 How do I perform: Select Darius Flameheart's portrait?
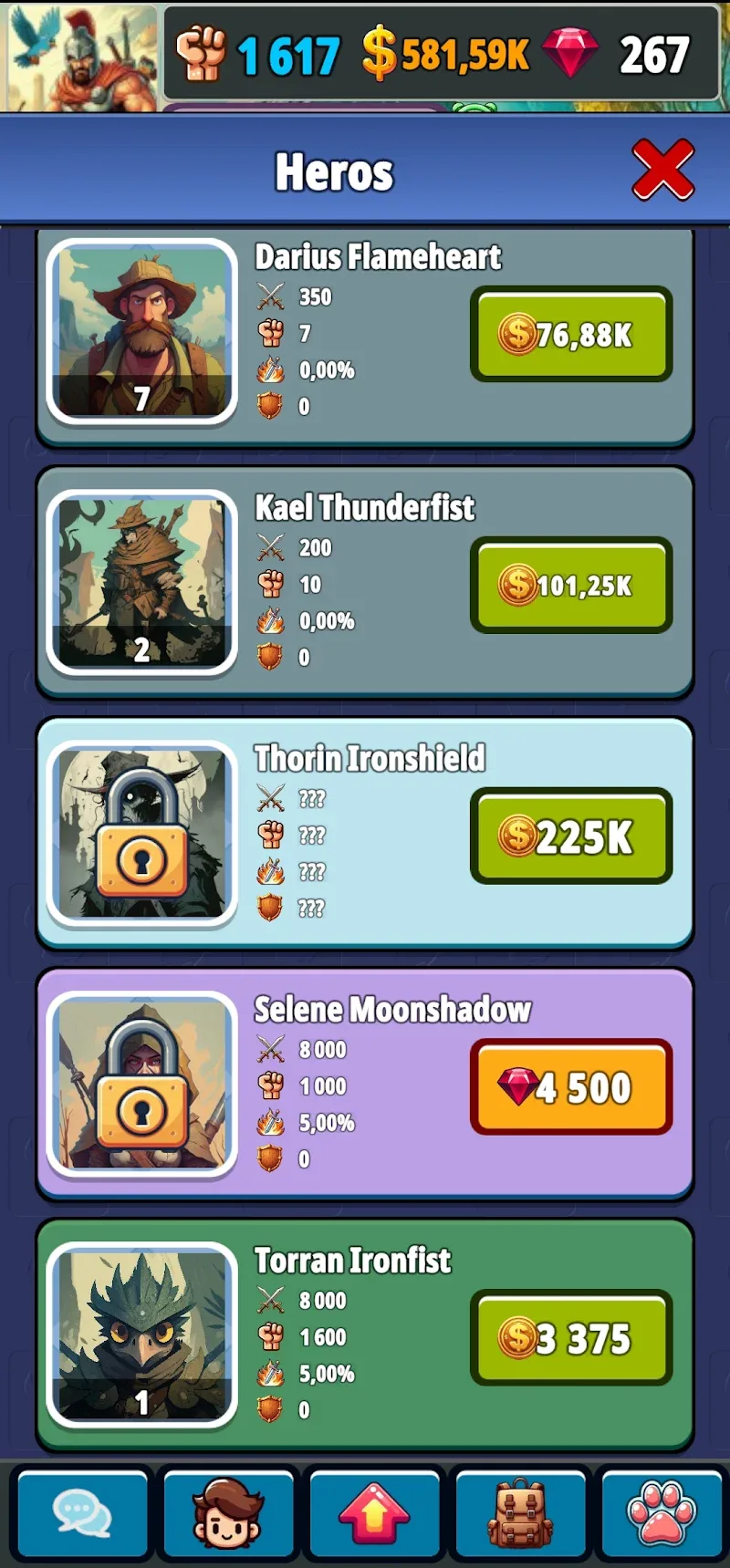(142, 332)
